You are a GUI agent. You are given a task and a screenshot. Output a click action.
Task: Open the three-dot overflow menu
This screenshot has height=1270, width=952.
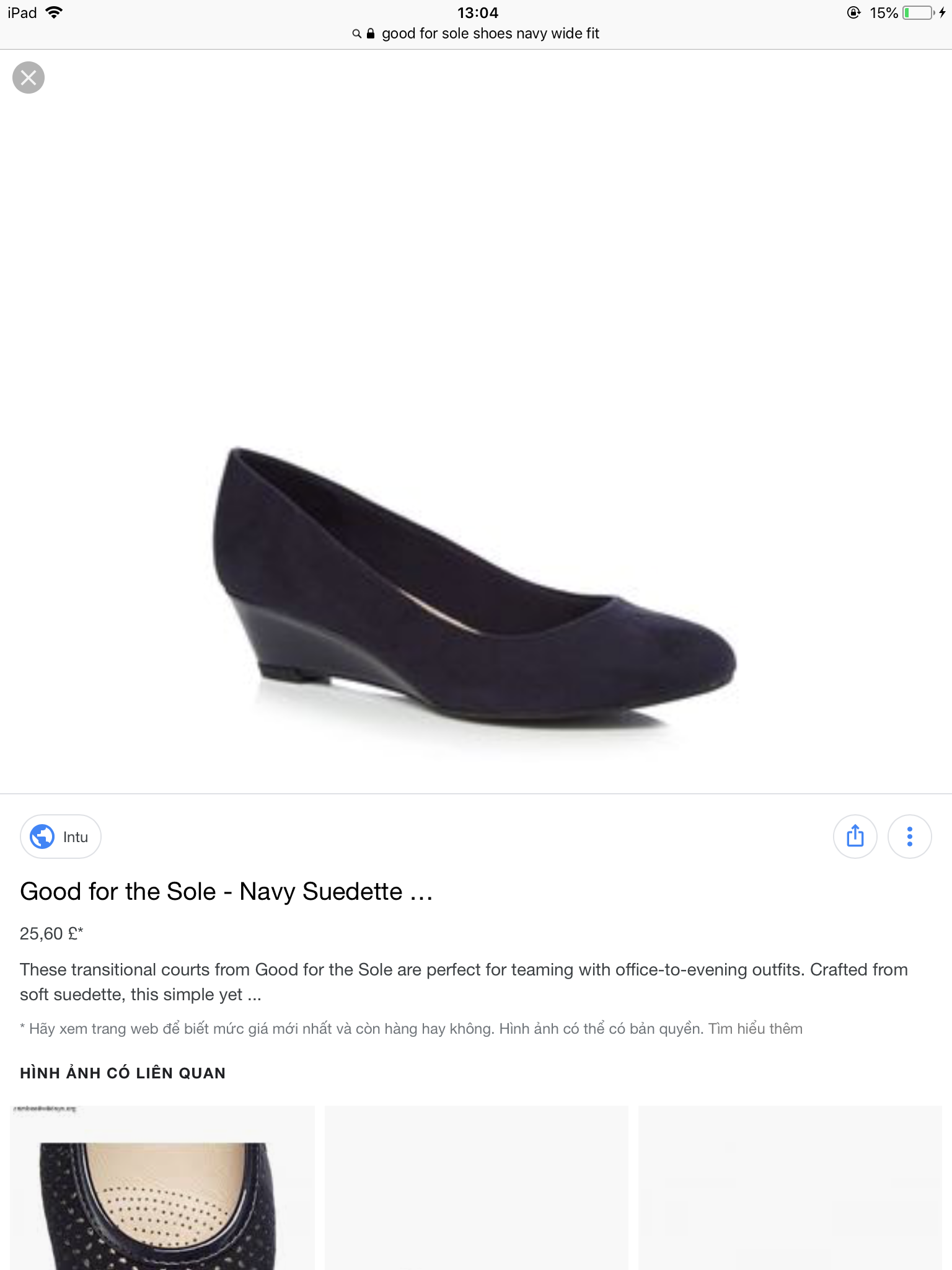(909, 837)
